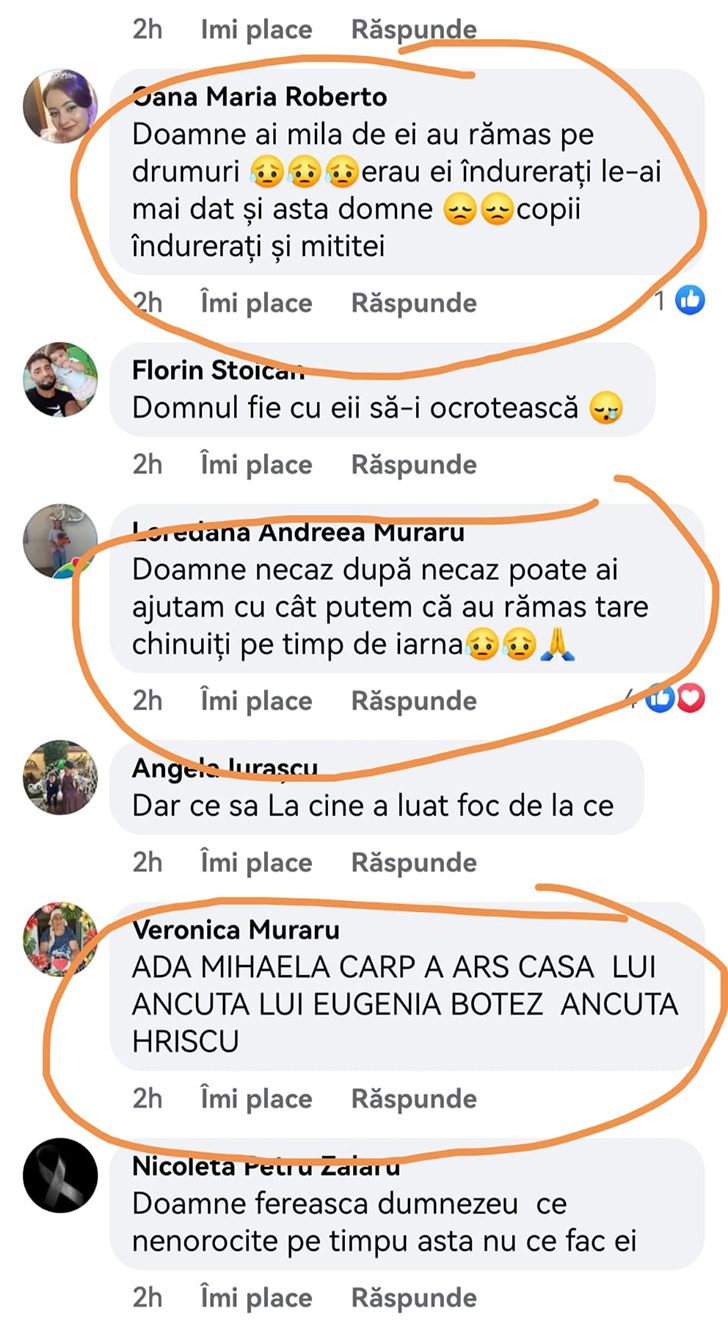Image resolution: width=728 pixels, height=1333 pixels.
Task: View reactions on Loredana Andreea Muraru's comment
Action: (676, 699)
